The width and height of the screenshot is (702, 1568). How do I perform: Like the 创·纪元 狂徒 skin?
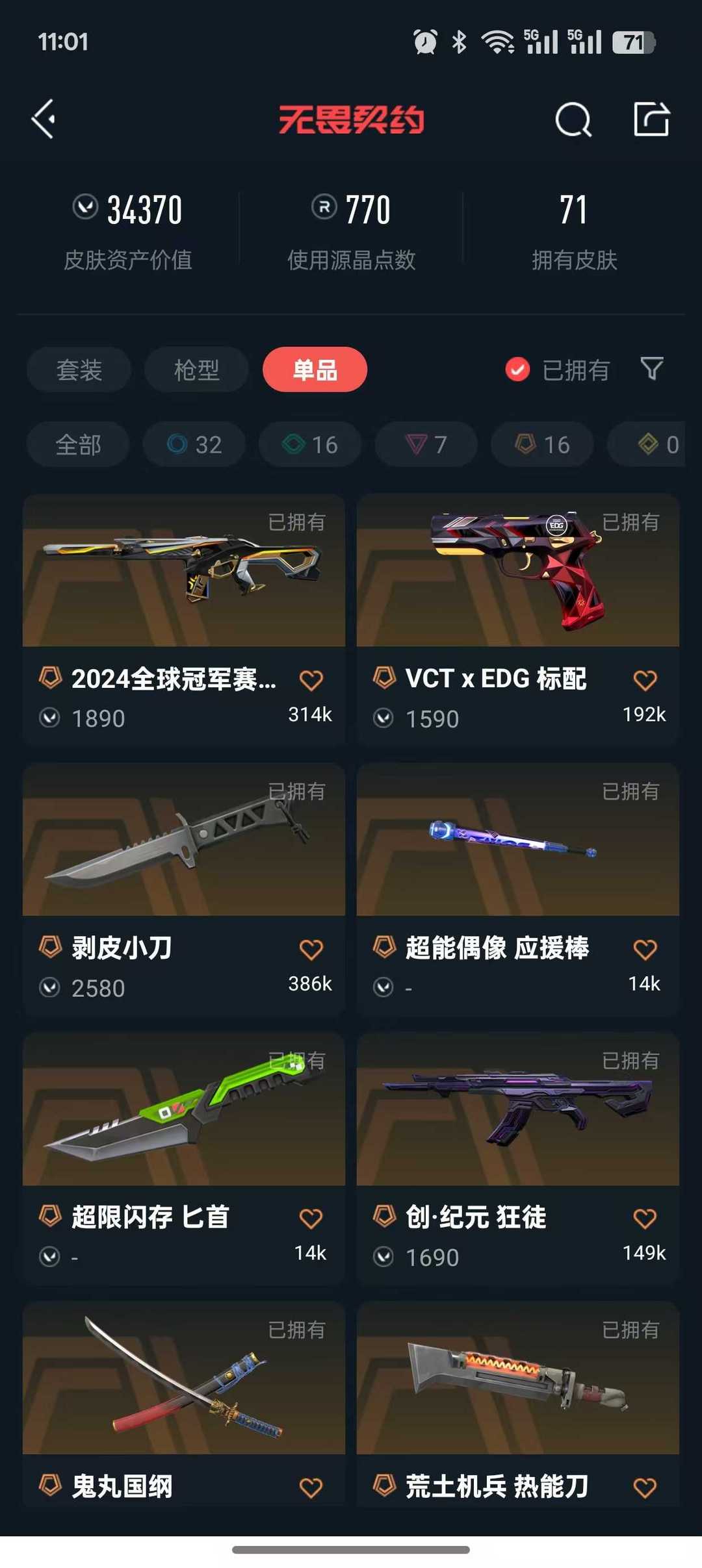645,1219
